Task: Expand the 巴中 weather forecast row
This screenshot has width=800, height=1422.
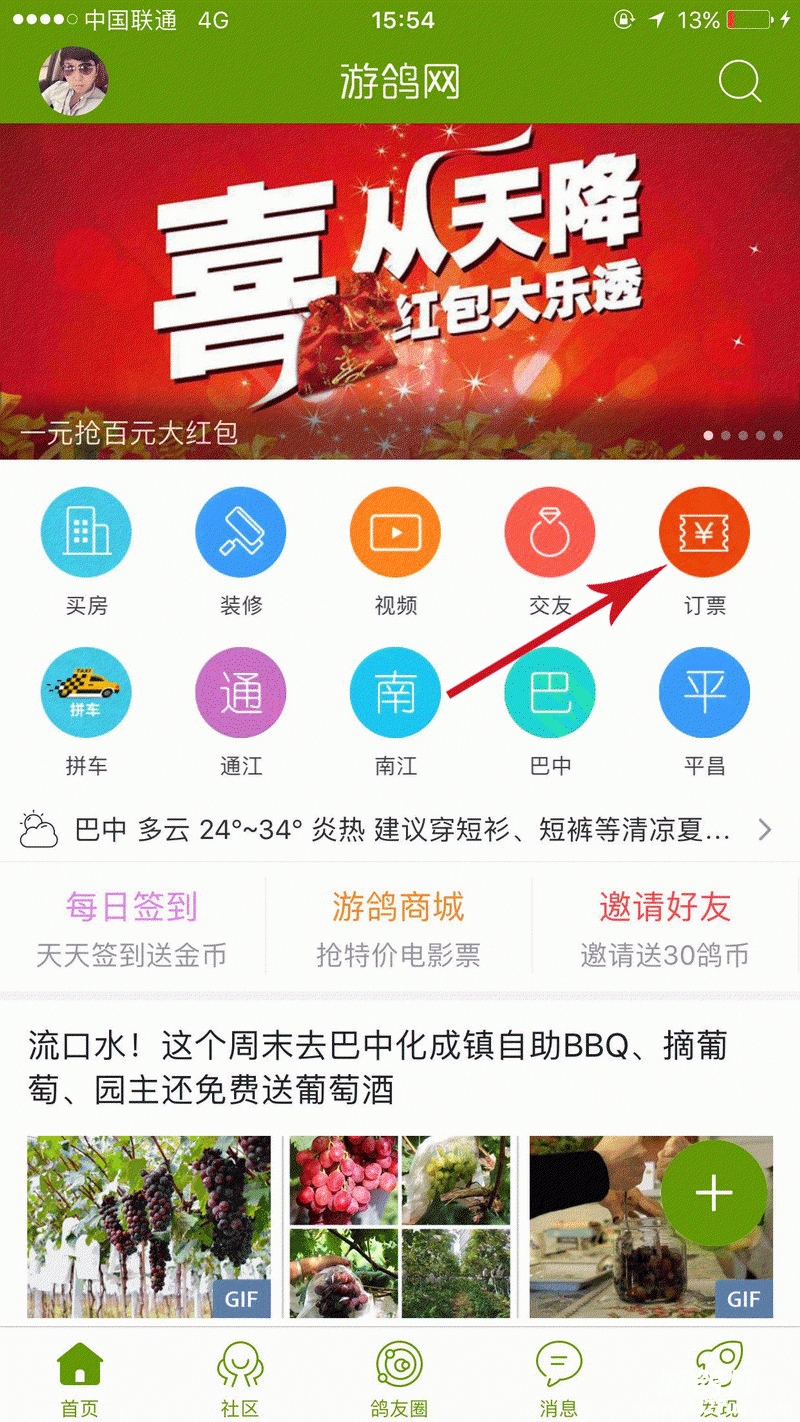Action: 400,829
